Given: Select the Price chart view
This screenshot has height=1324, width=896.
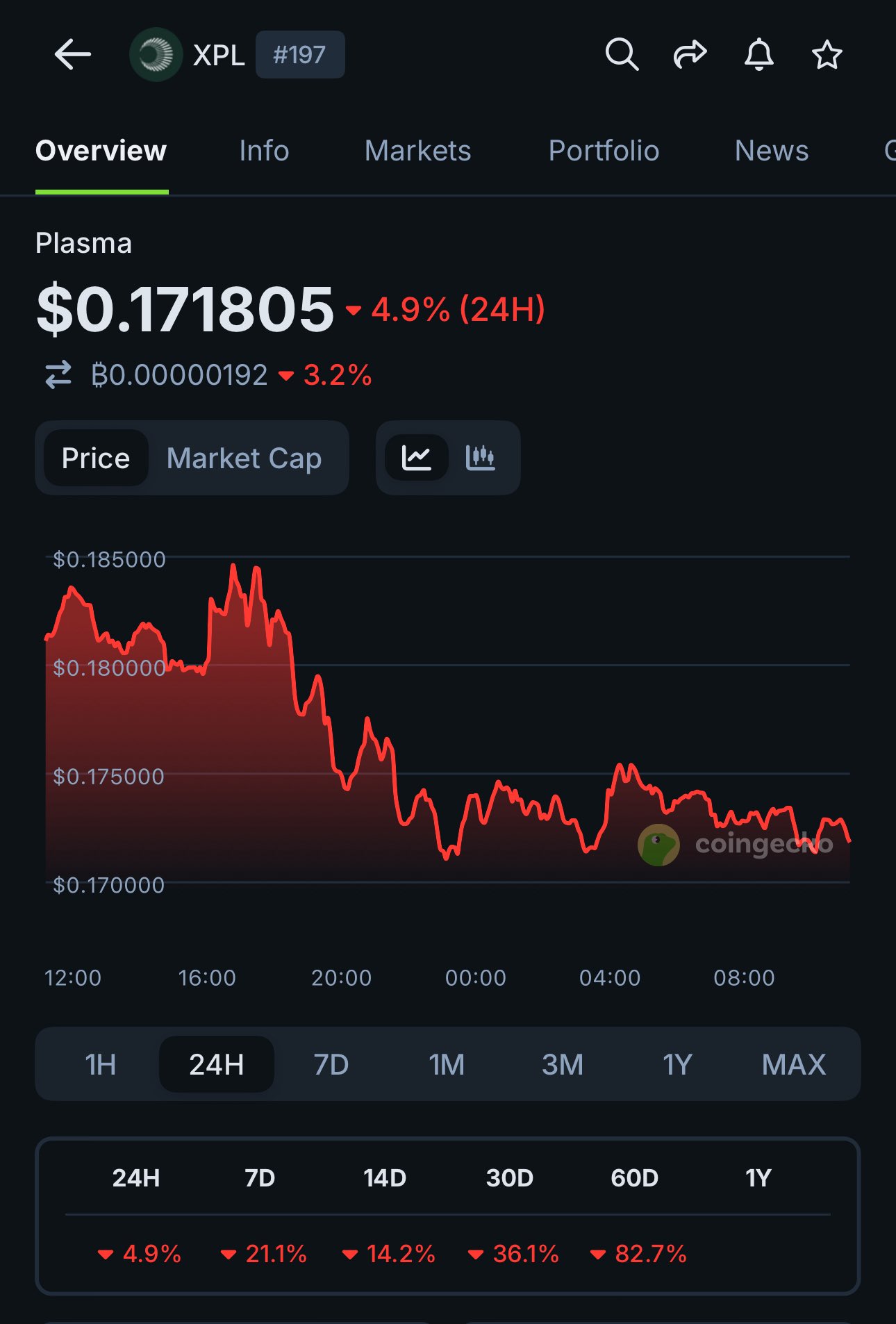Looking at the screenshot, I should coord(96,458).
